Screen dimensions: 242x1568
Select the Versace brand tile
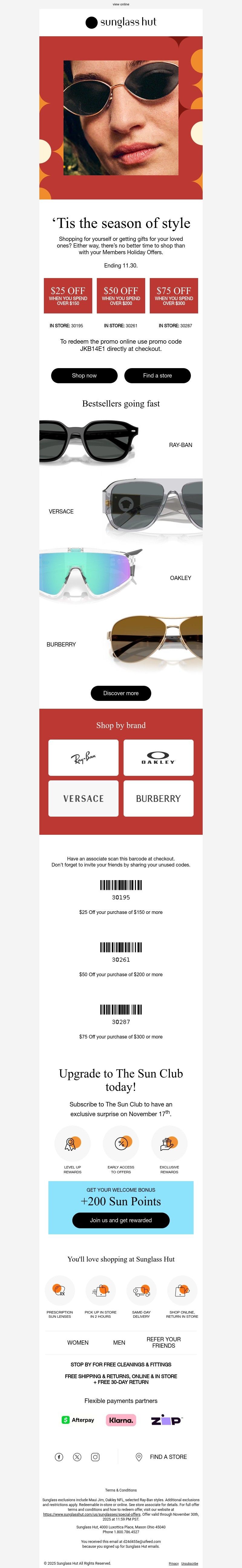click(x=83, y=798)
